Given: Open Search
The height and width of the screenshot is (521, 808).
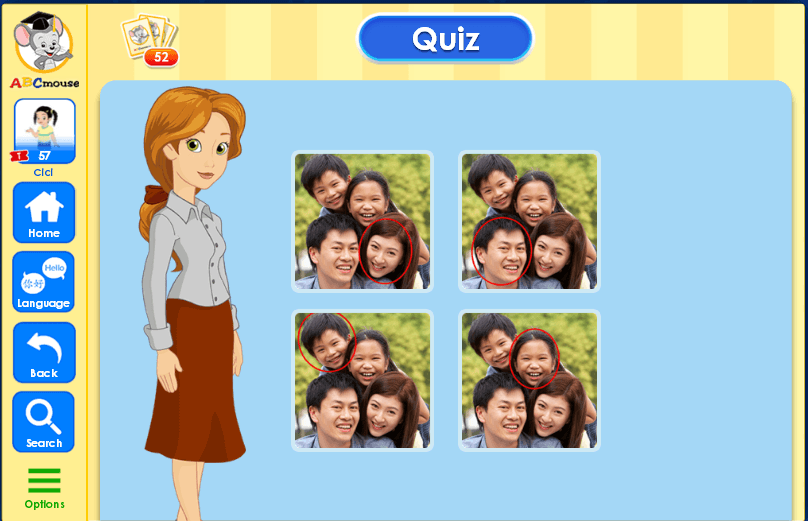Looking at the screenshot, I should [x=44, y=422].
